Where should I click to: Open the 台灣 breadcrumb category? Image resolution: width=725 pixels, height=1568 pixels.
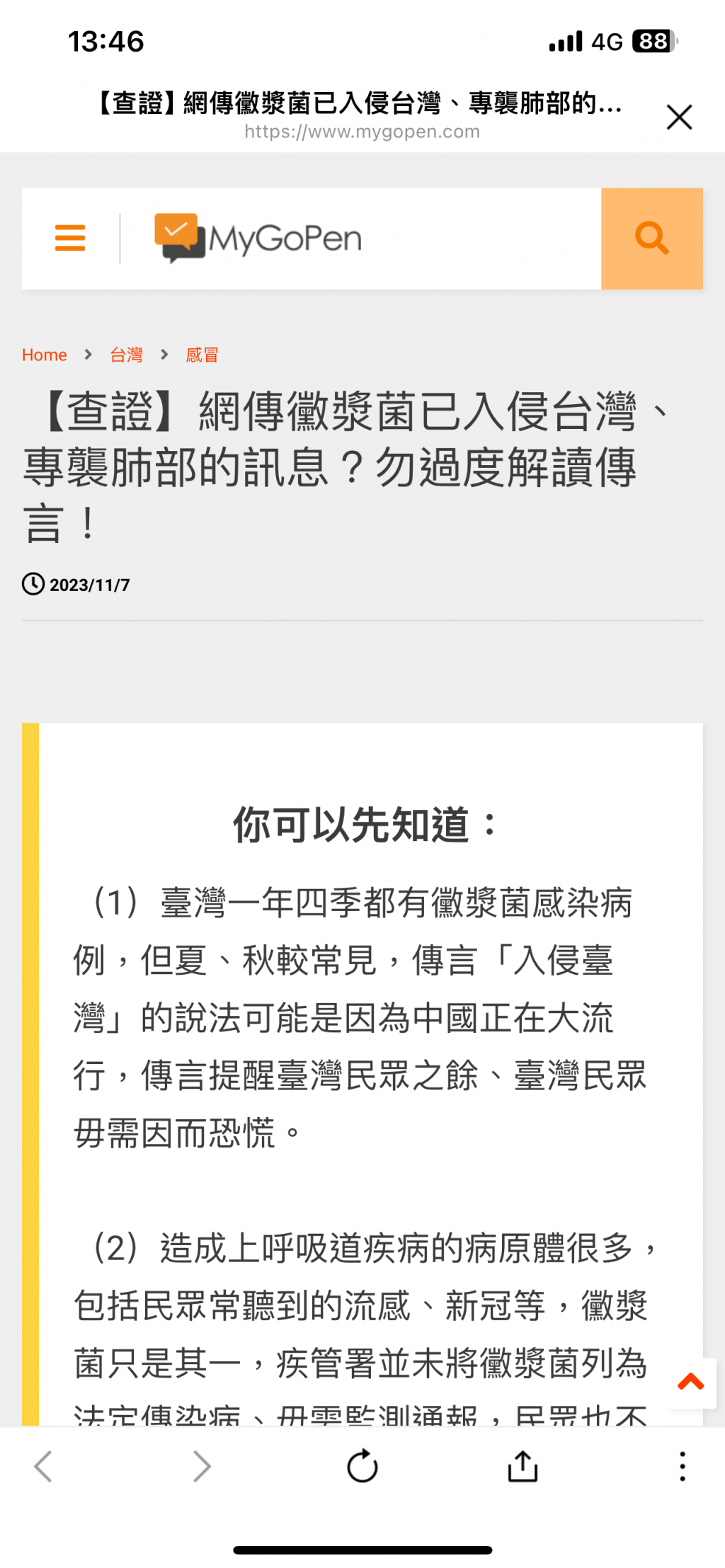[126, 355]
